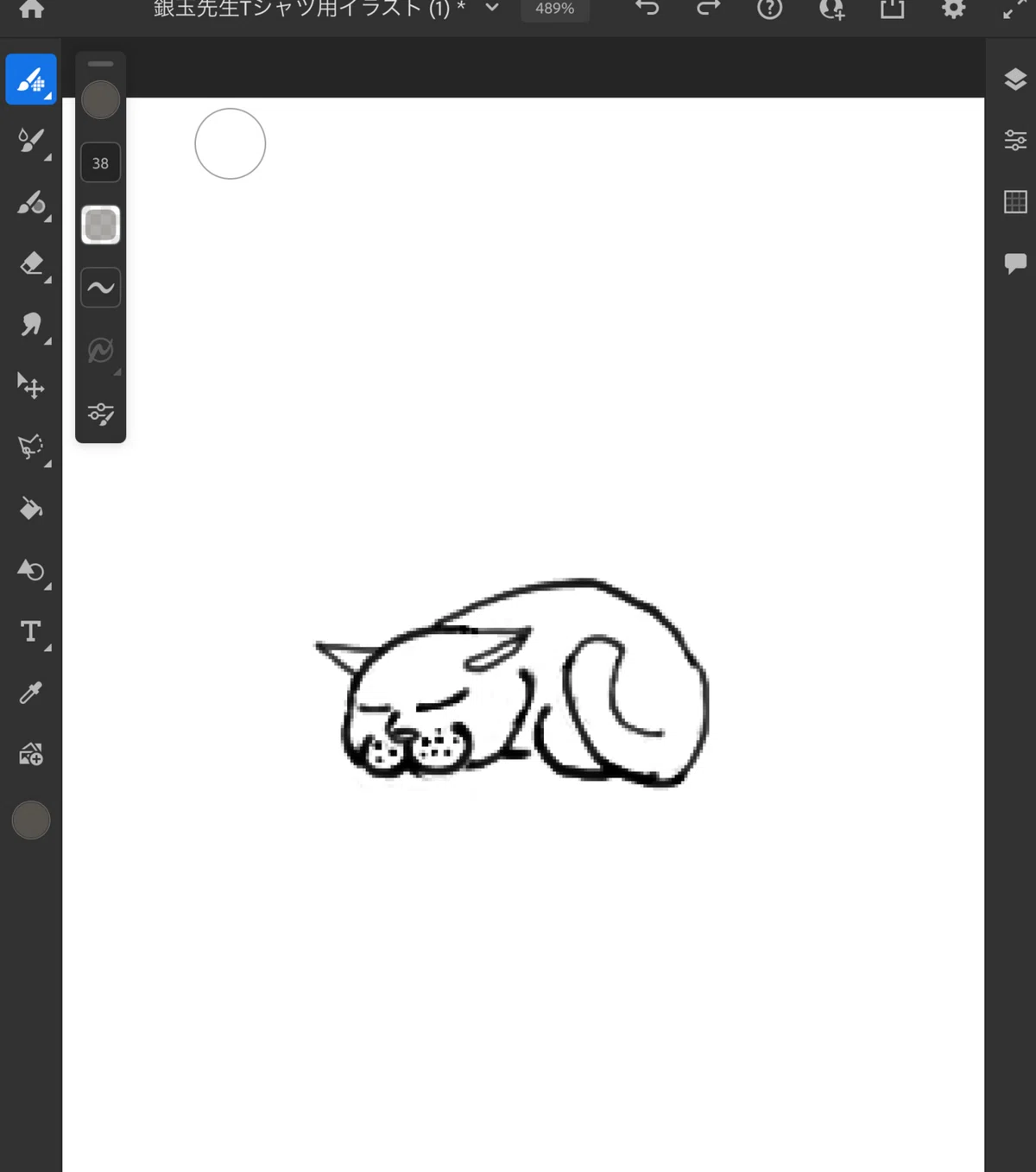1036x1172 pixels.
Task: Open the layers panel
Action: (x=1015, y=79)
